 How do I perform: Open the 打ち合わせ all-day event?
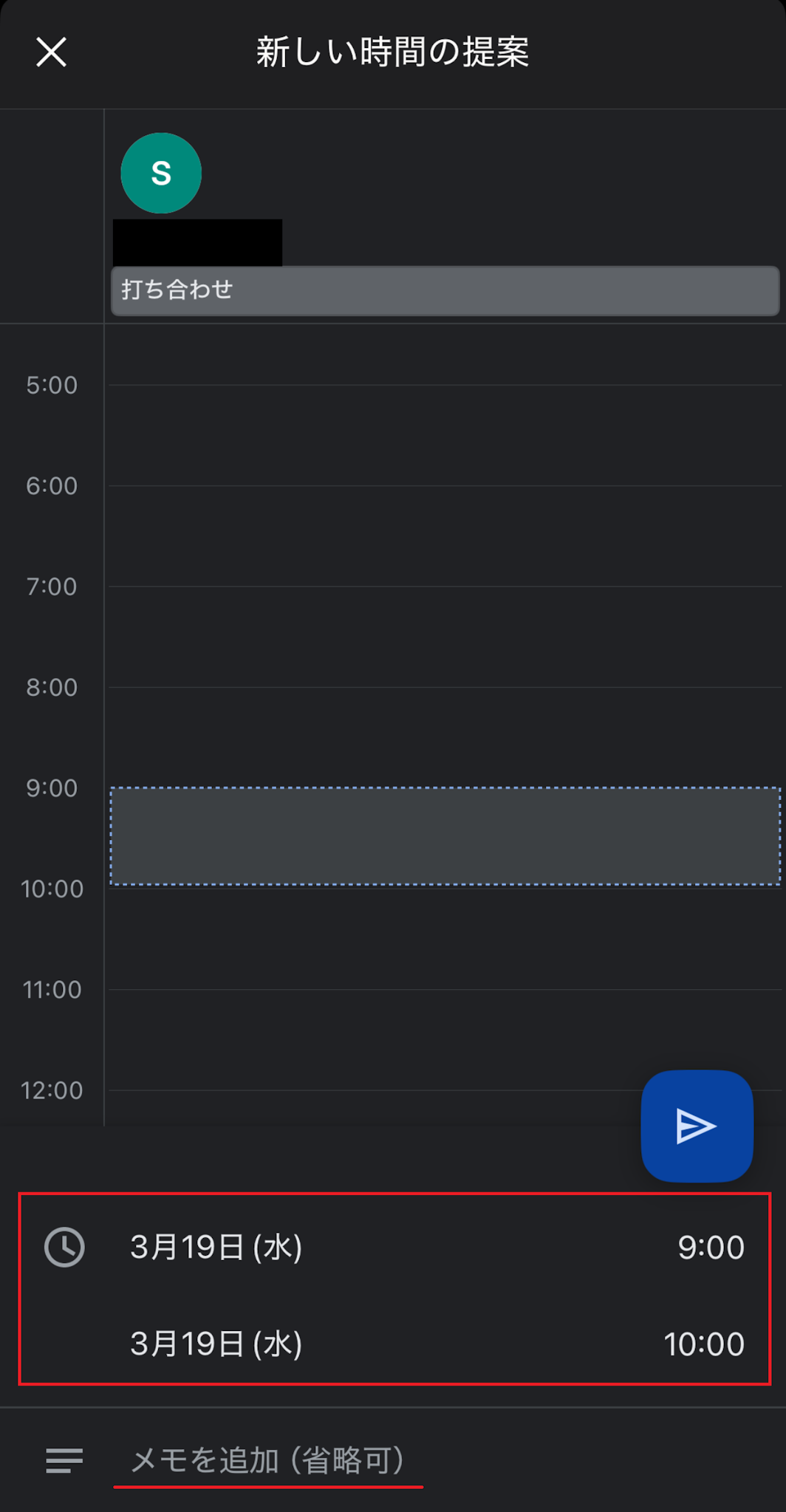coord(444,290)
